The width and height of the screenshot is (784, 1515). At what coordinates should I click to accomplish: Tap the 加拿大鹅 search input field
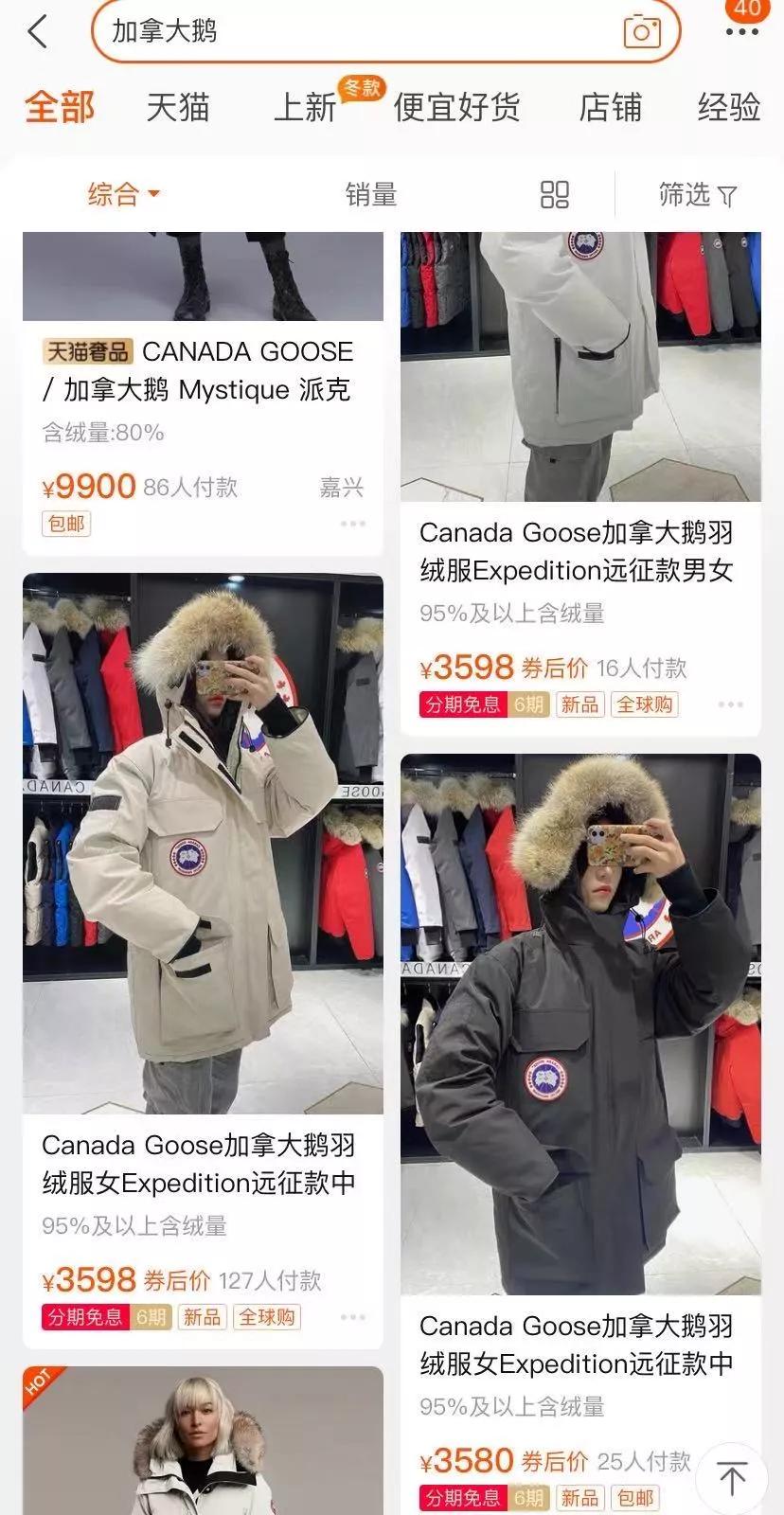click(x=284, y=31)
